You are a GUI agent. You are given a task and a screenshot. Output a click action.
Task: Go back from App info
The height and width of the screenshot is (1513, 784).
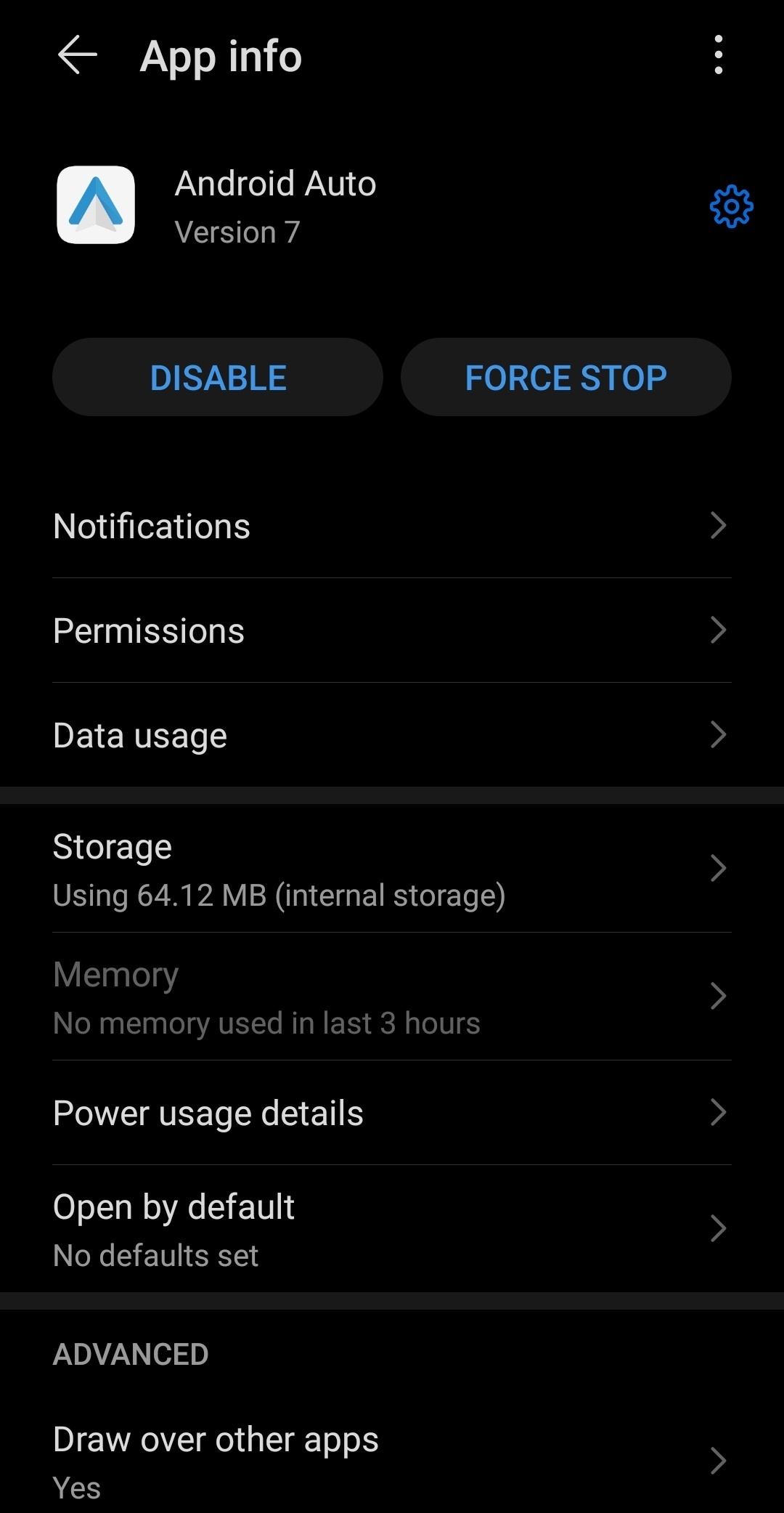tap(77, 55)
